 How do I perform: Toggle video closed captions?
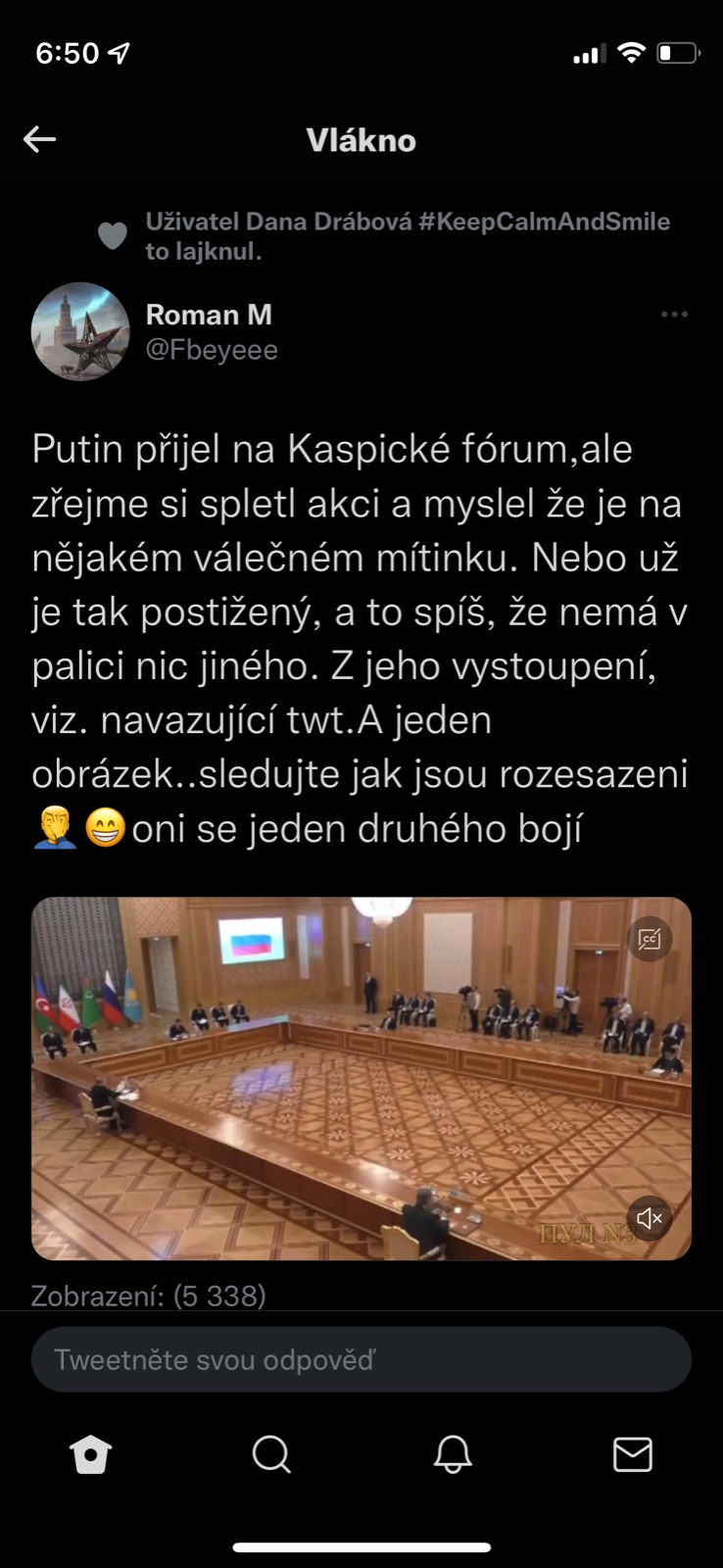point(649,939)
